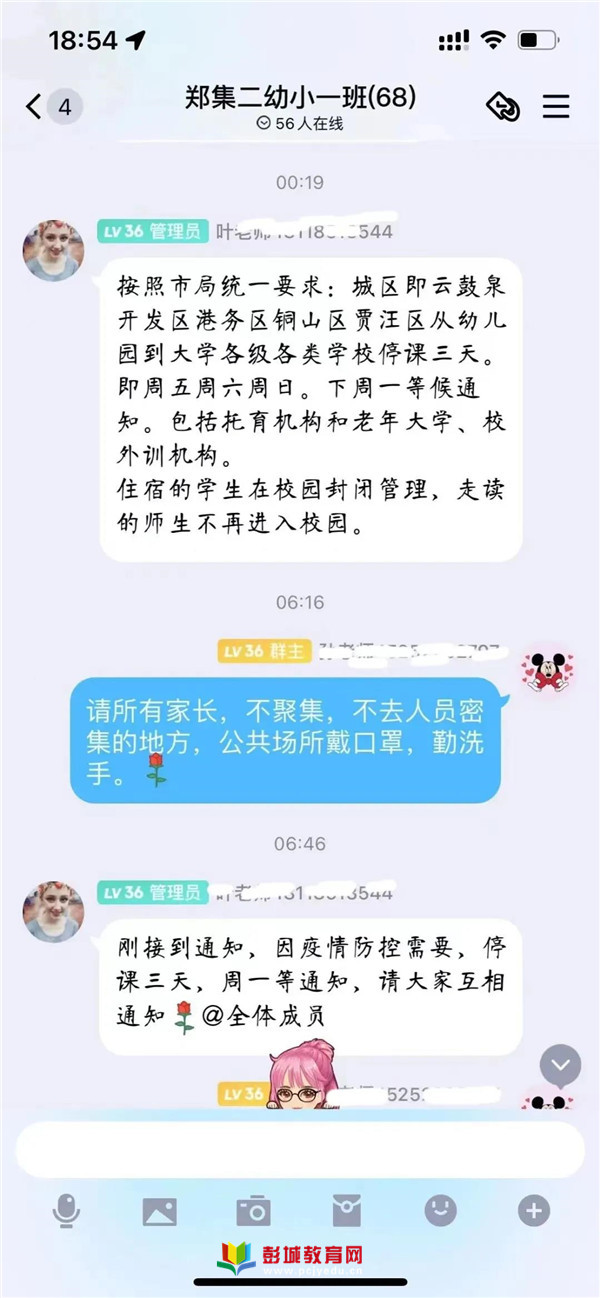Viewport: 600px width, 1298px height.
Task: Open the photo gallery picker
Action: [x=160, y=1211]
